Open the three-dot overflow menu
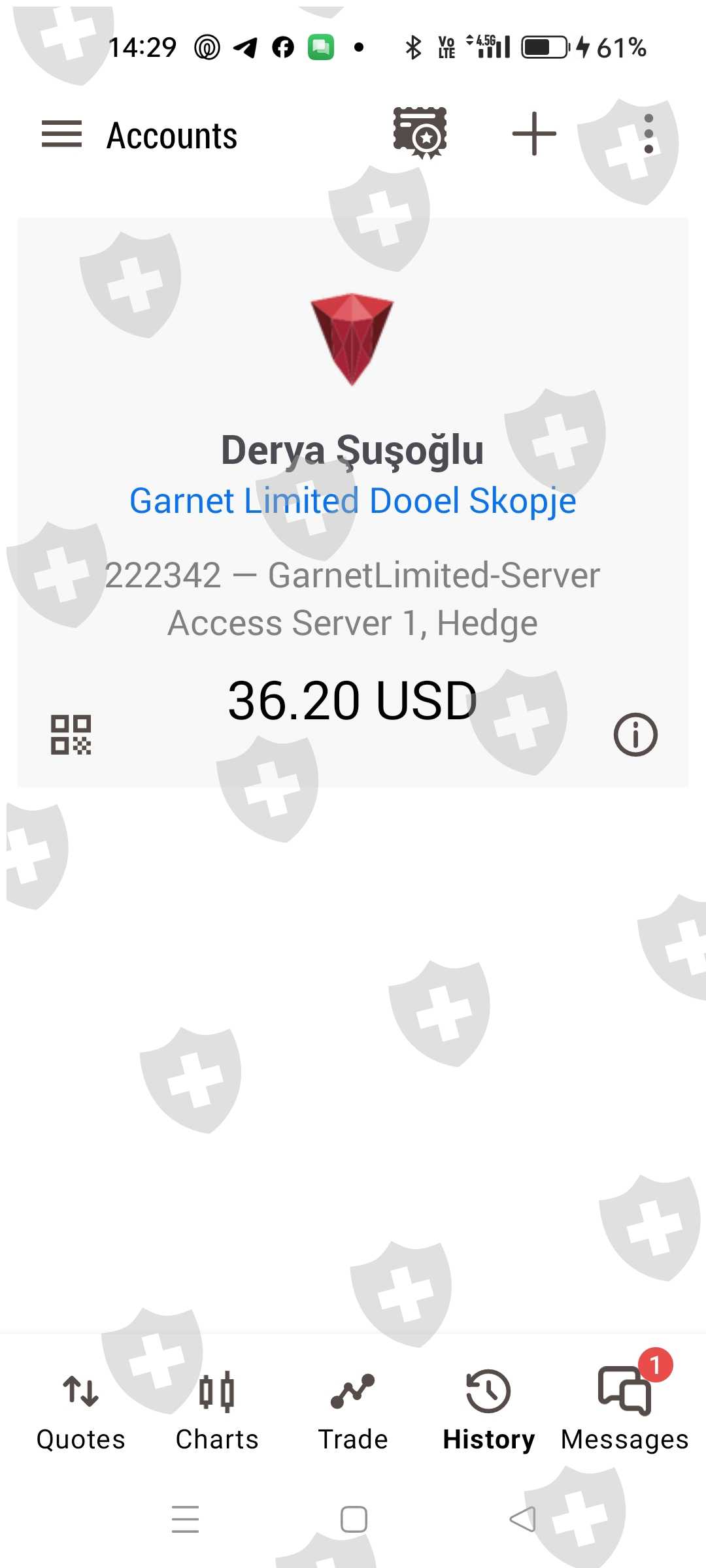The image size is (706, 1568). coord(648,134)
